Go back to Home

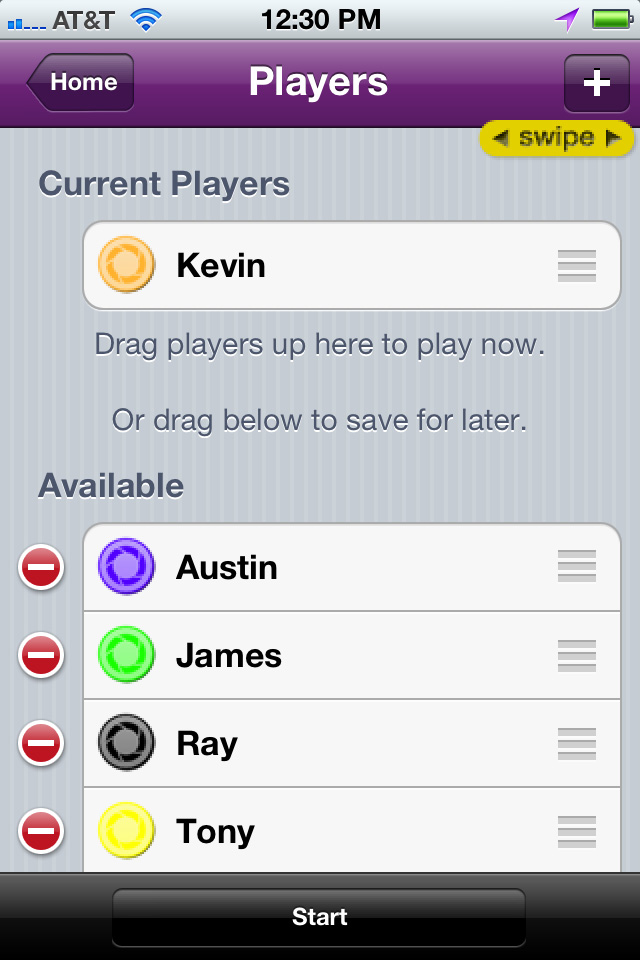[82, 82]
